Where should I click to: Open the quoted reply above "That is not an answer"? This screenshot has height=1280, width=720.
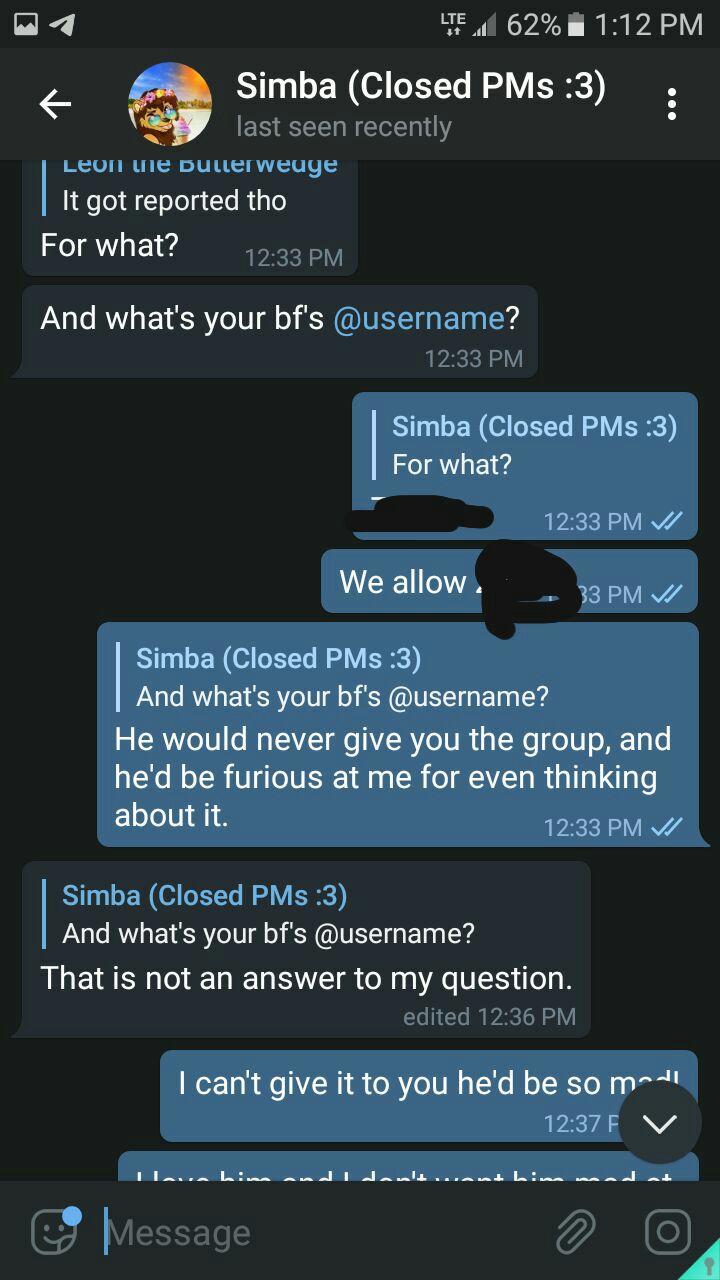click(260, 914)
